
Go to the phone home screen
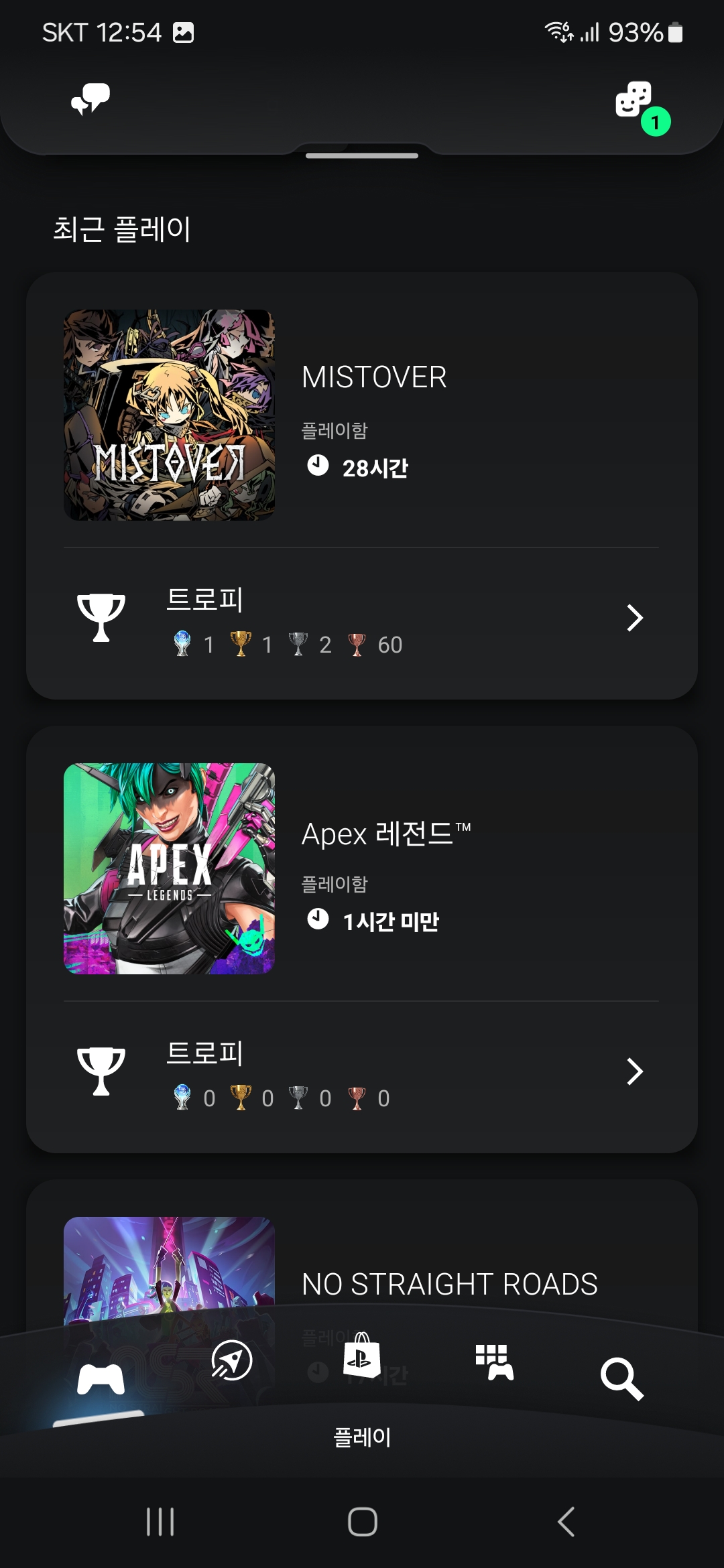(362, 1522)
